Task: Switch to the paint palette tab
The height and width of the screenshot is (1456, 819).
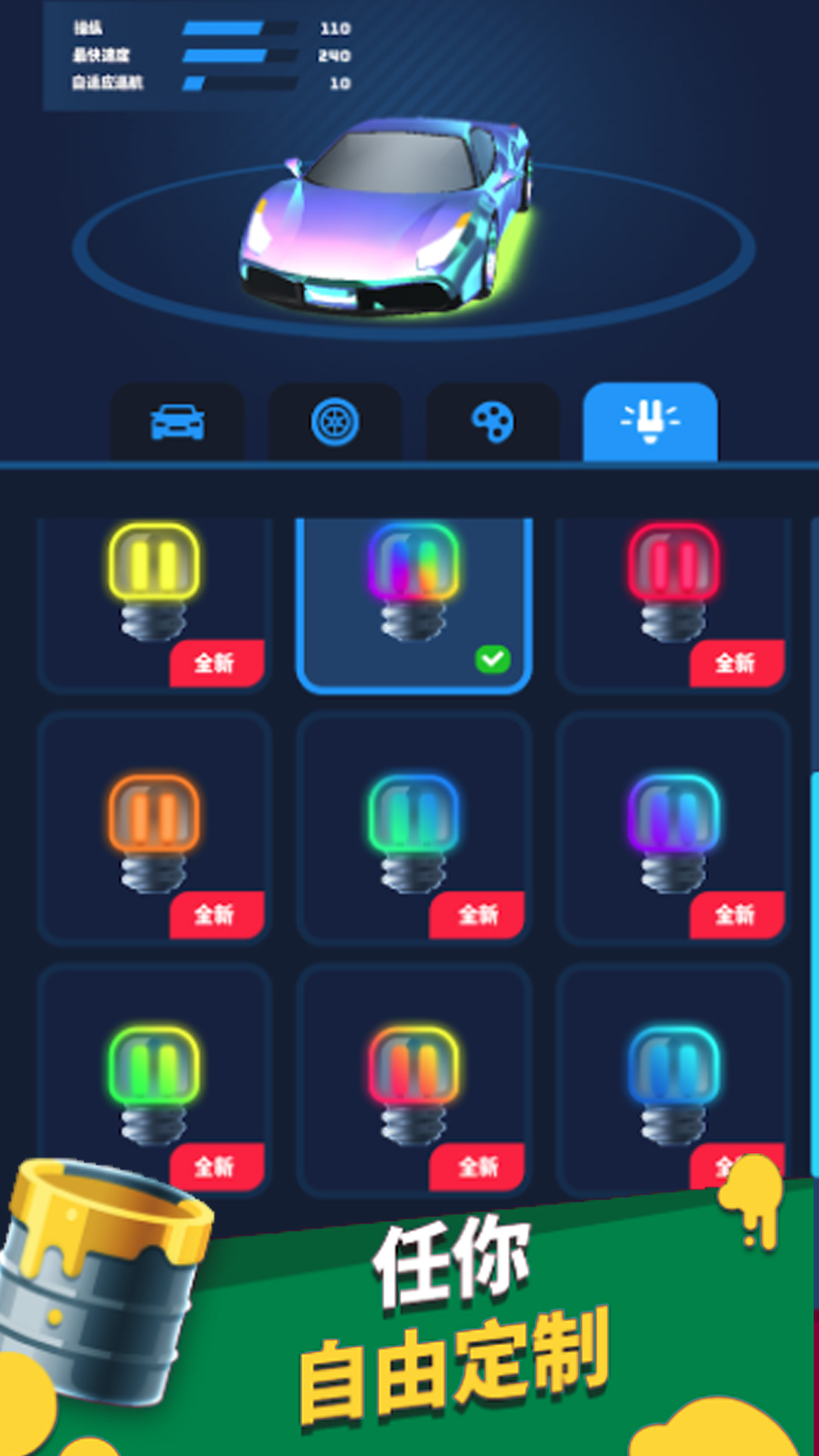Action: [x=492, y=422]
